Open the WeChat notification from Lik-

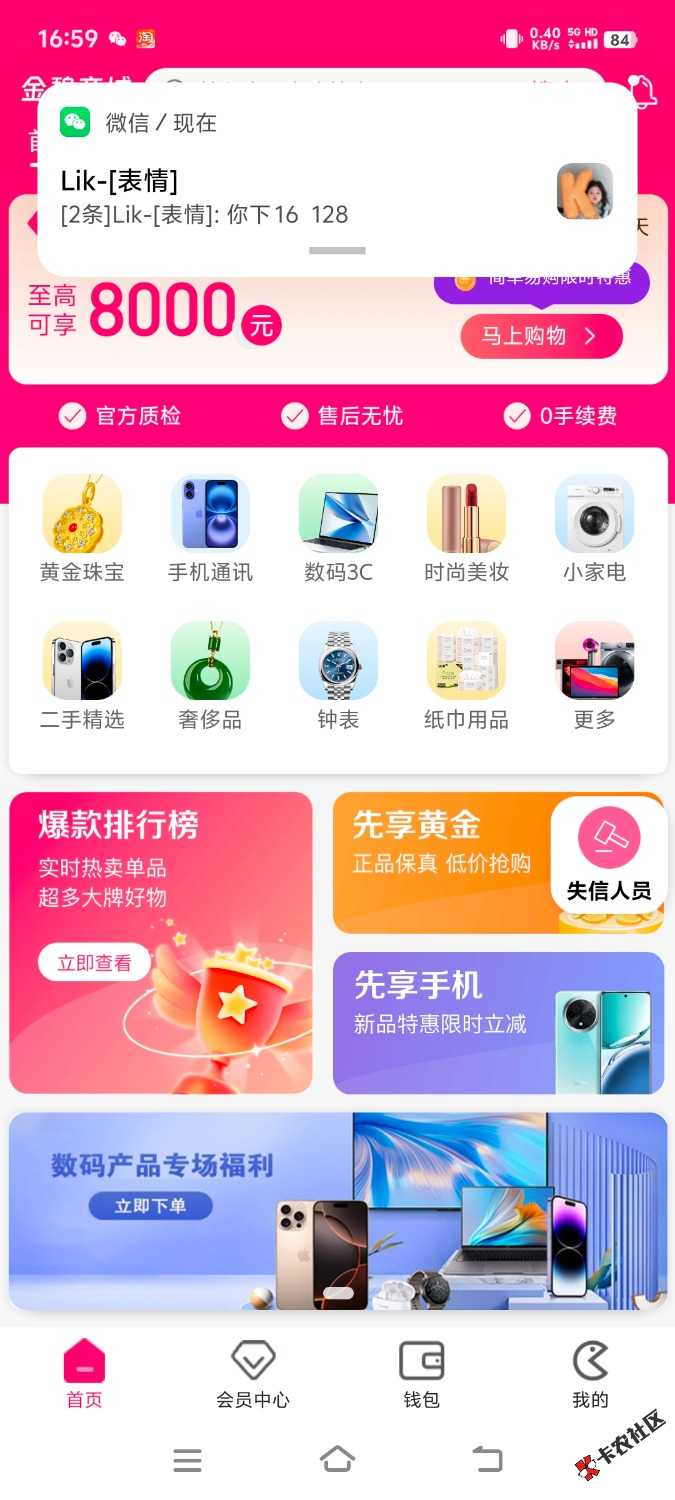[300, 195]
